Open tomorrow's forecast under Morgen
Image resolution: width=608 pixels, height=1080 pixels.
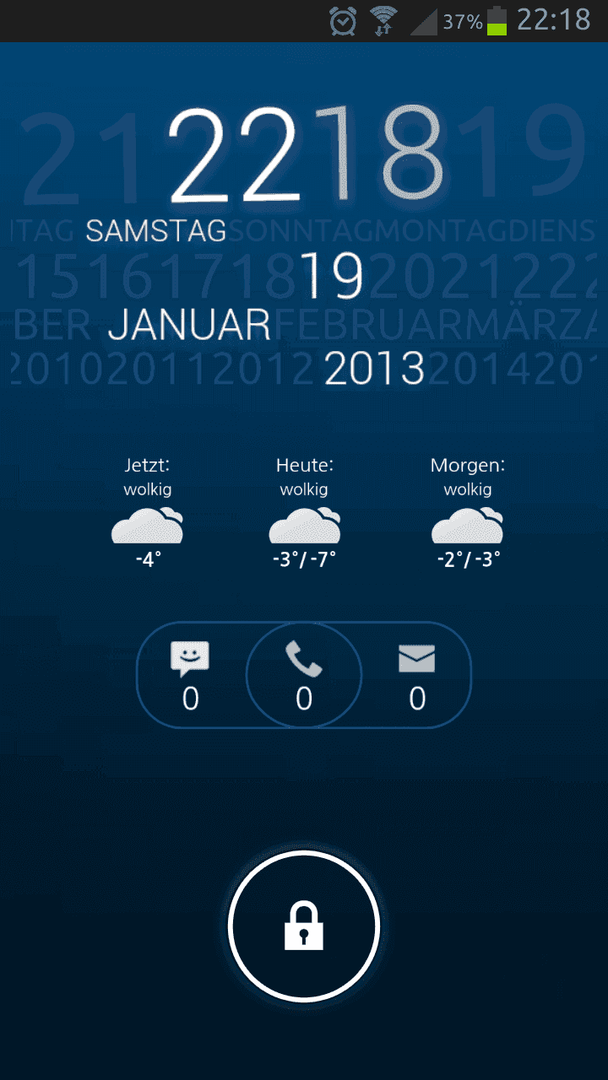tap(468, 512)
